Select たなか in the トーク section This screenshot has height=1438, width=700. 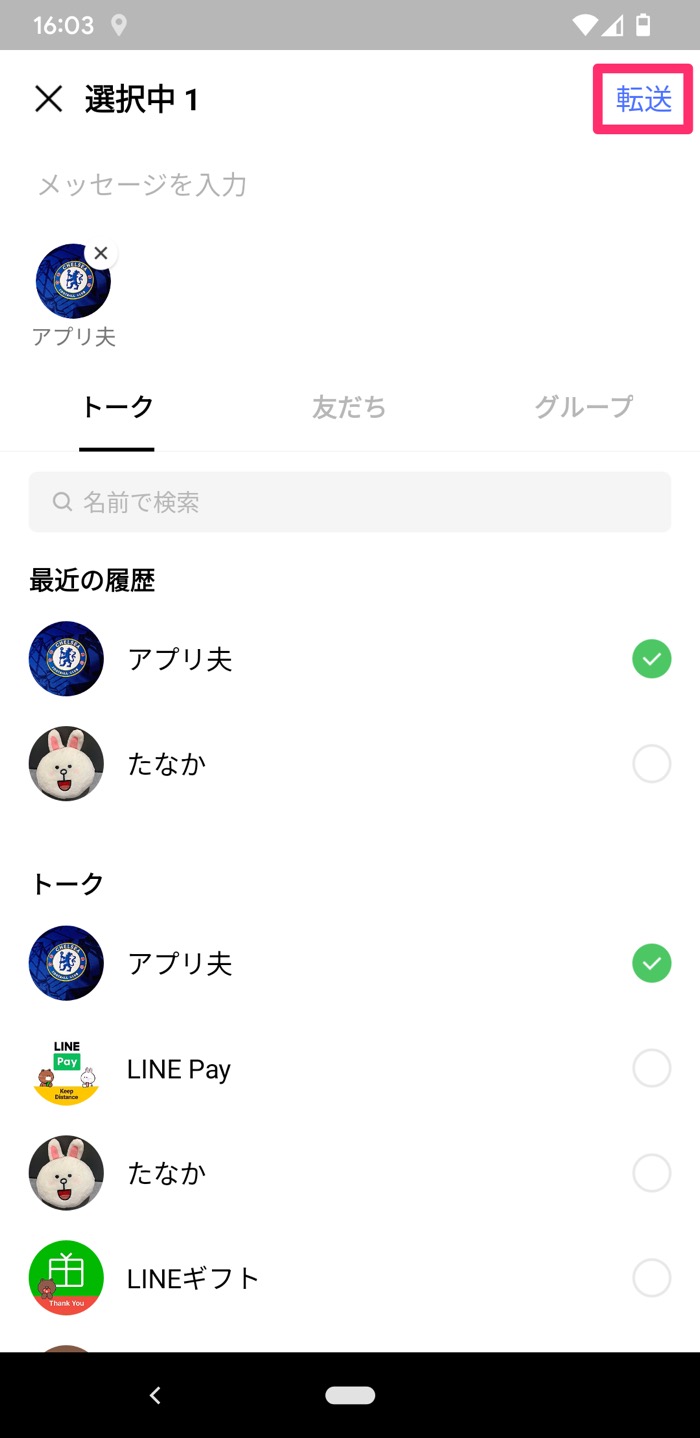(651, 1173)
